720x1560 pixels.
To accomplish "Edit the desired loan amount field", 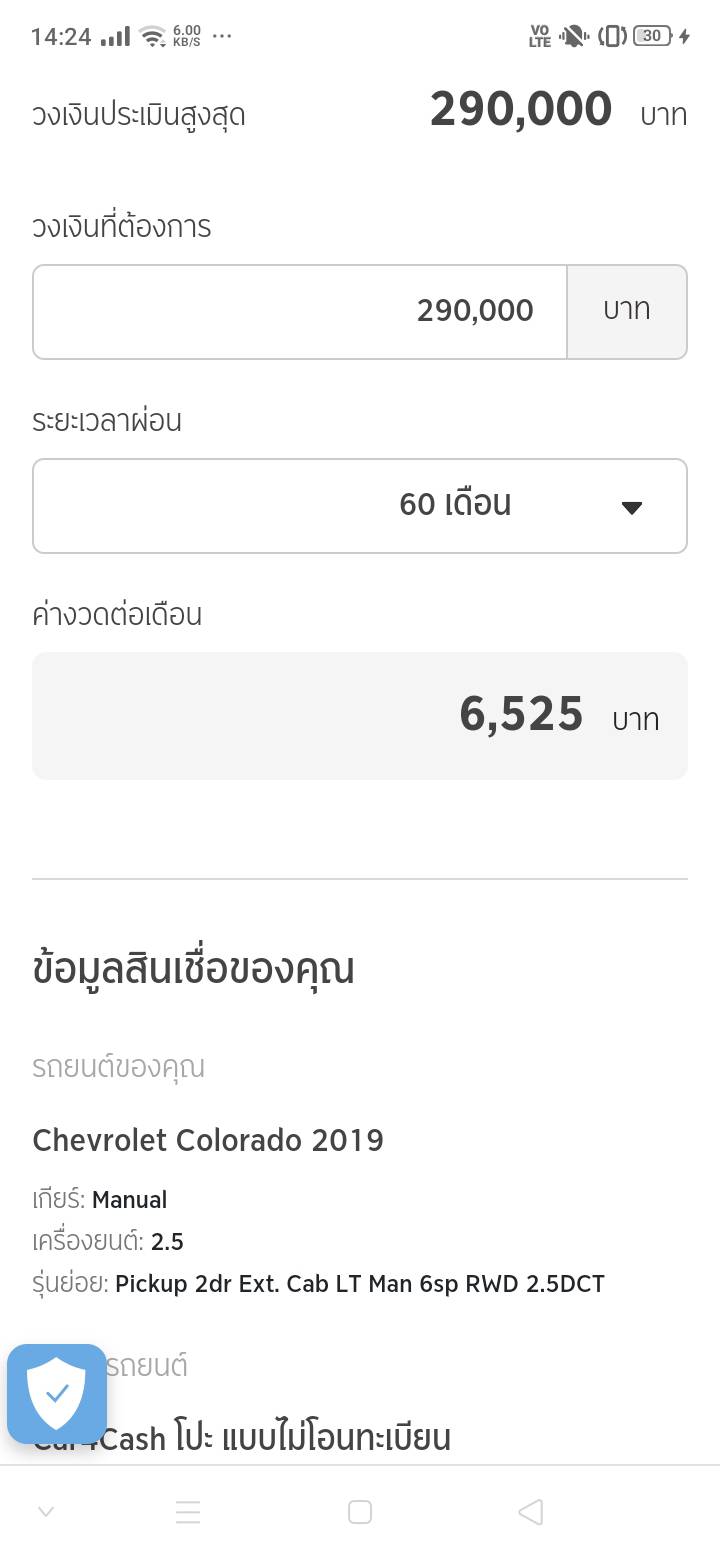I will [300, 311].
